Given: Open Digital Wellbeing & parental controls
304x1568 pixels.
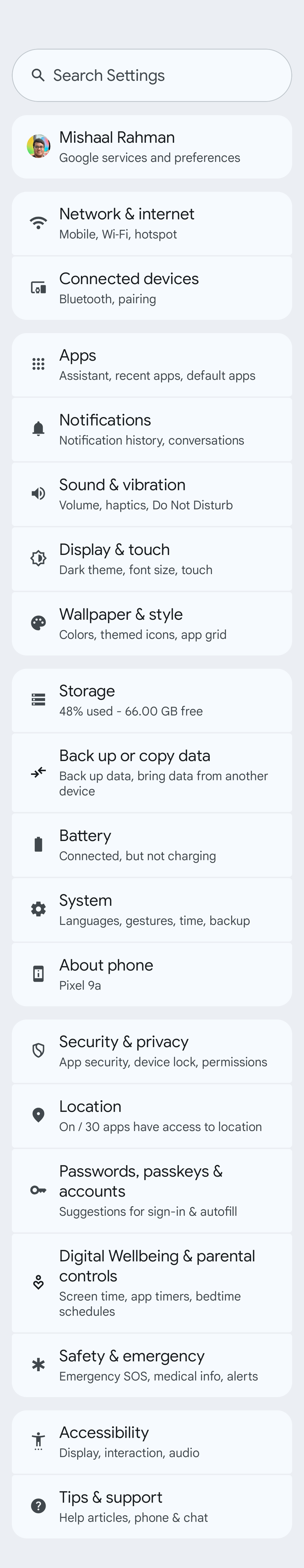Looking at the screenshot, I should 152,1282.
